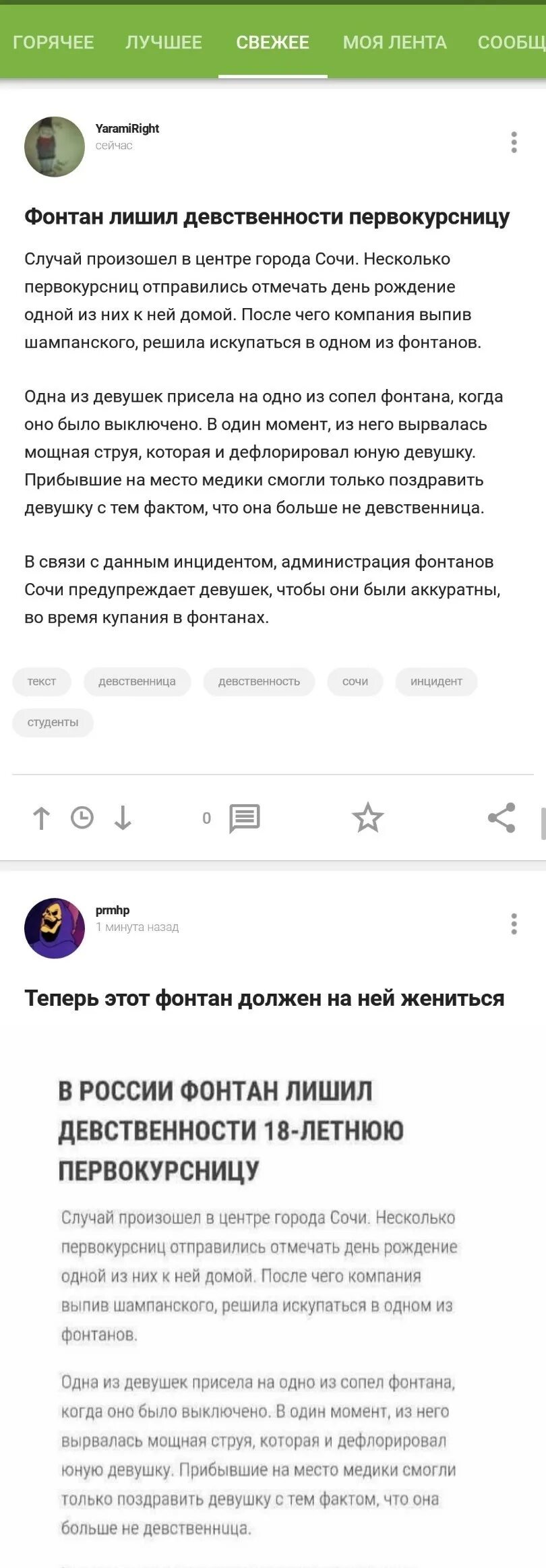
Task: Open the инцидент tag
Action: point(436,682)
